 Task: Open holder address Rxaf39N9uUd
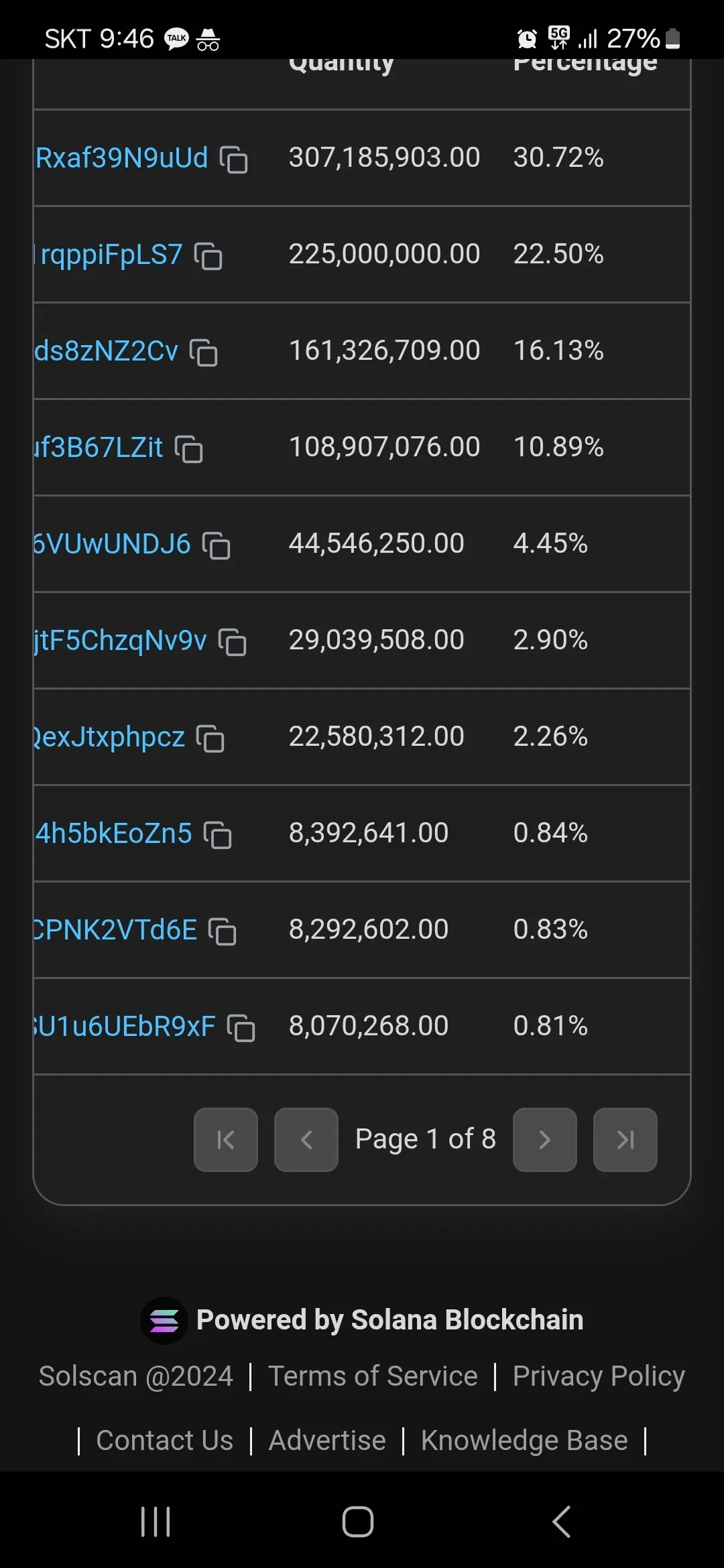point(122,158)
